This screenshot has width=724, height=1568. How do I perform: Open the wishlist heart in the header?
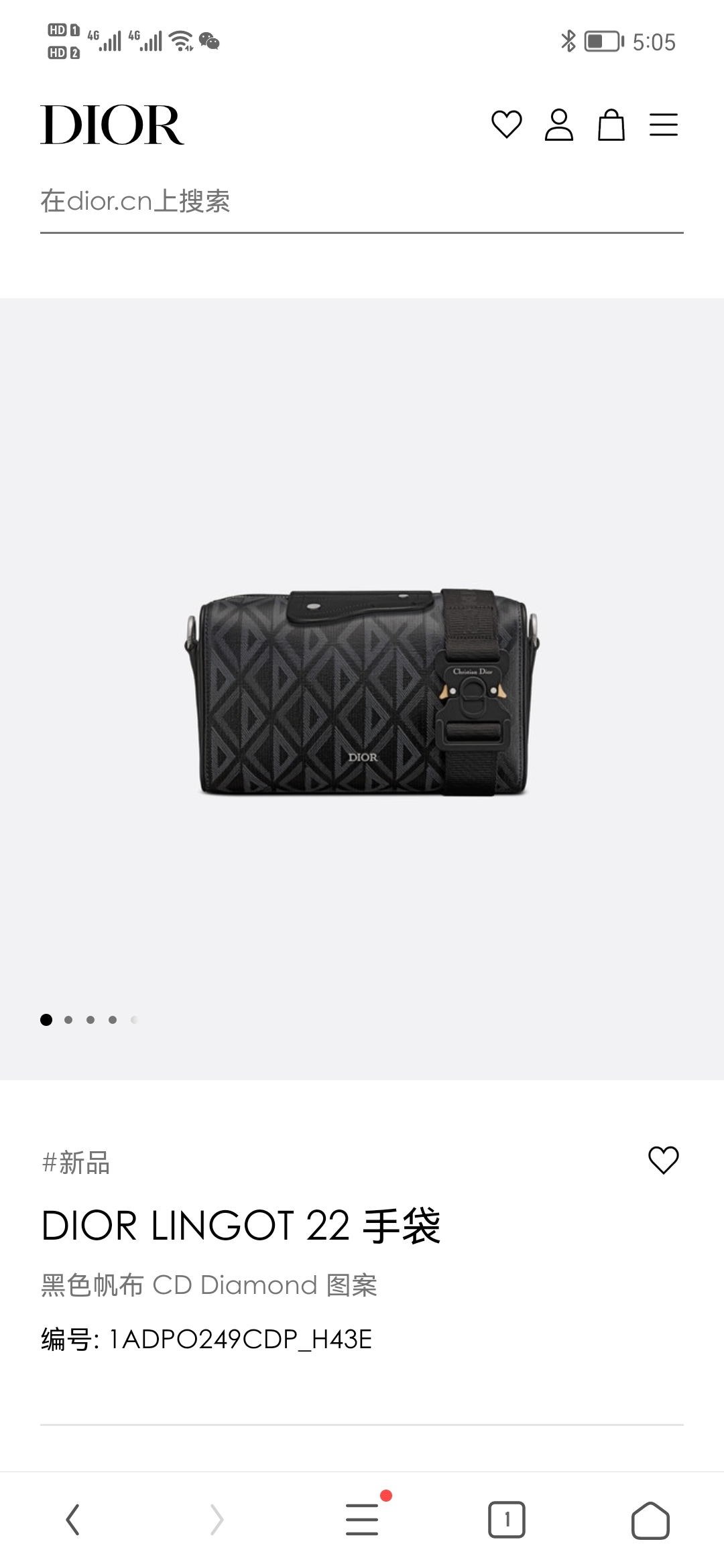pyautogui.click(x=506, y=125)
